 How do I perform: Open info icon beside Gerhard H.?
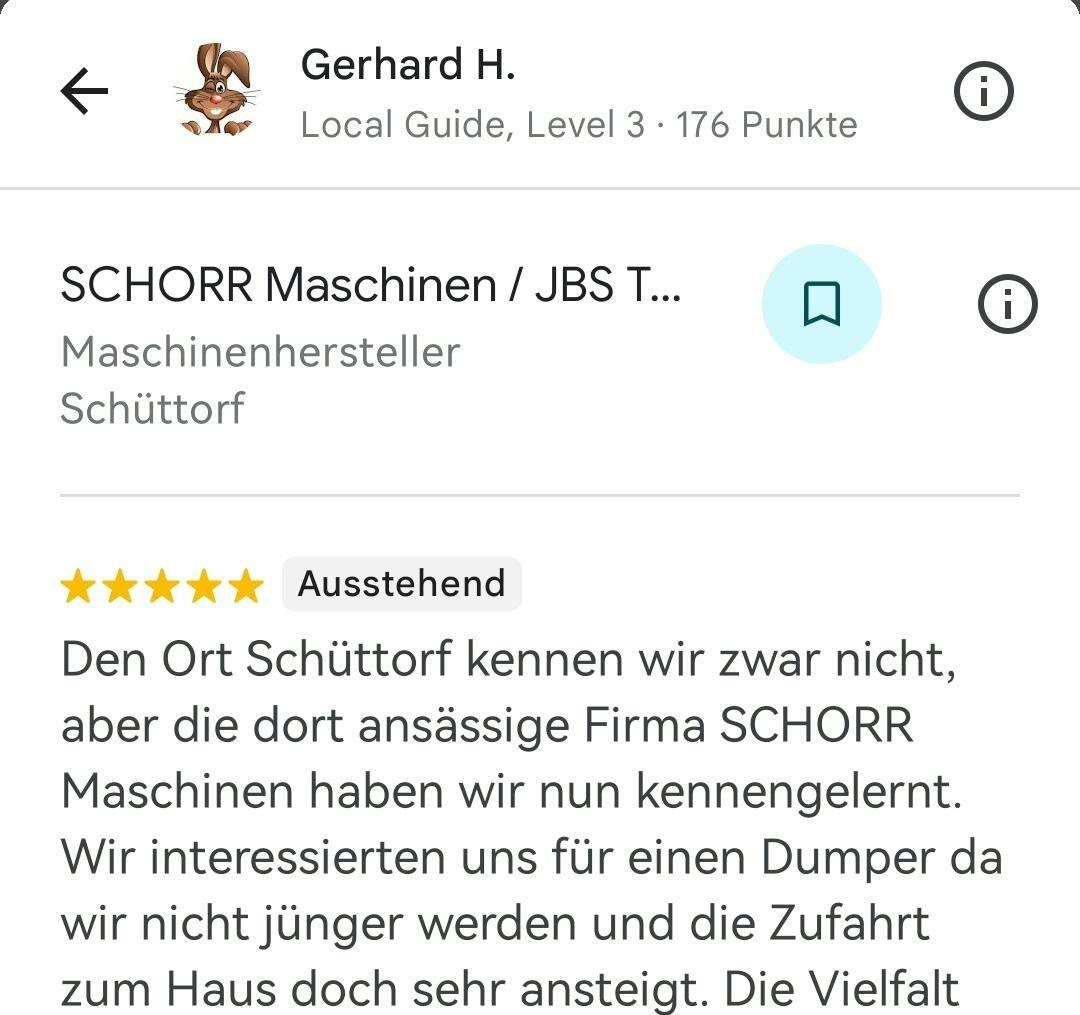point(983,92)
